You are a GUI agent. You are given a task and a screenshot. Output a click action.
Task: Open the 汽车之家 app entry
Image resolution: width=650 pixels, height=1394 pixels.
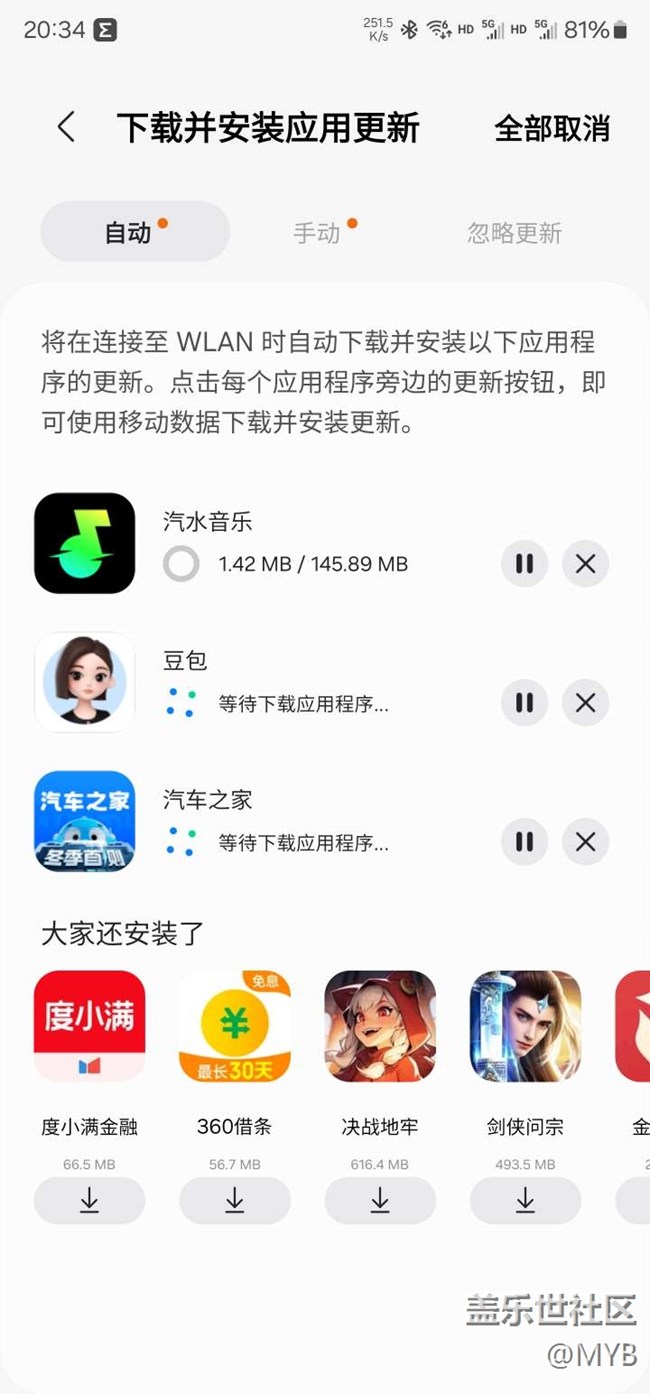85,821
